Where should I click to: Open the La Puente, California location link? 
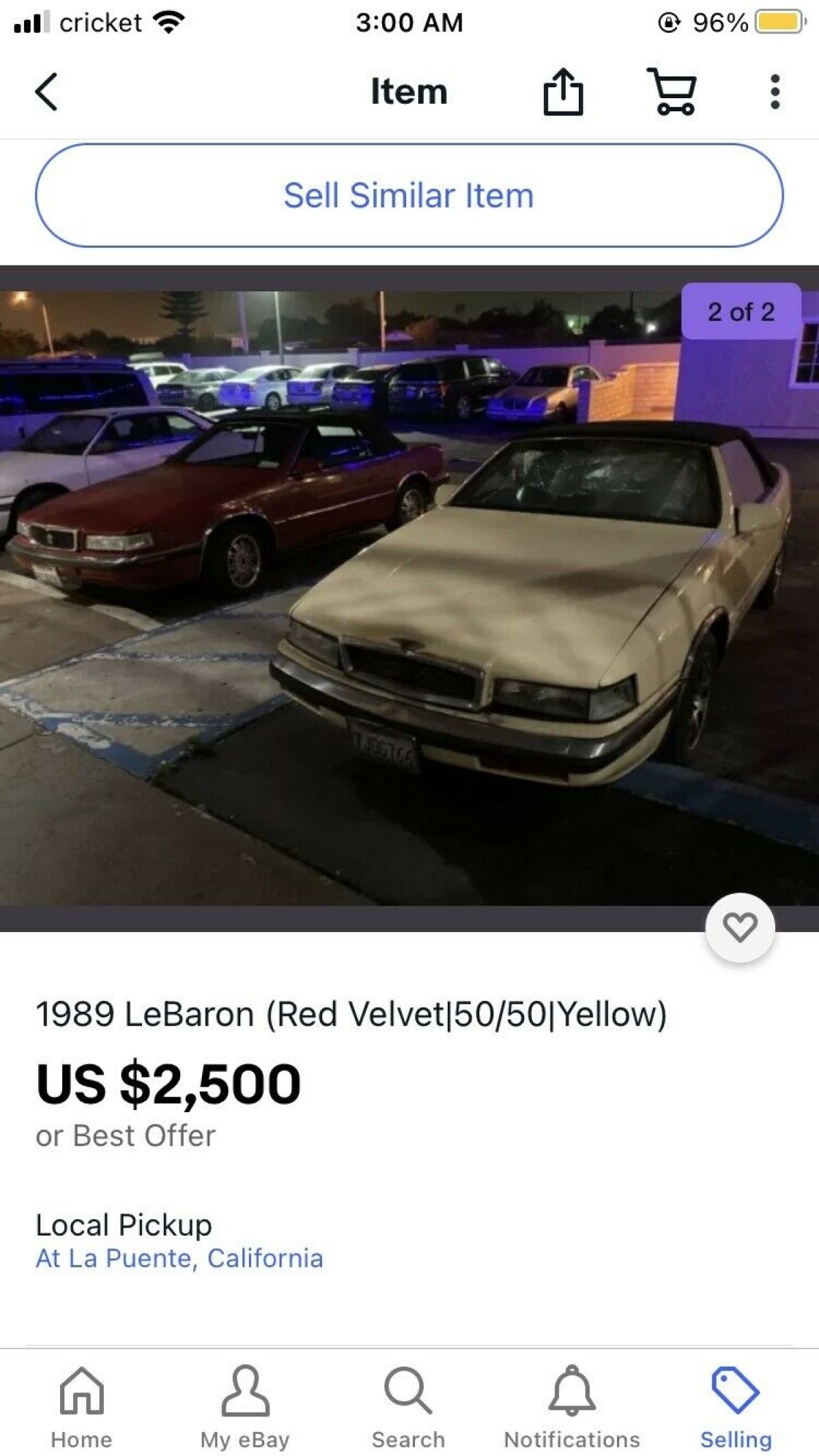tap(179, 1258)
